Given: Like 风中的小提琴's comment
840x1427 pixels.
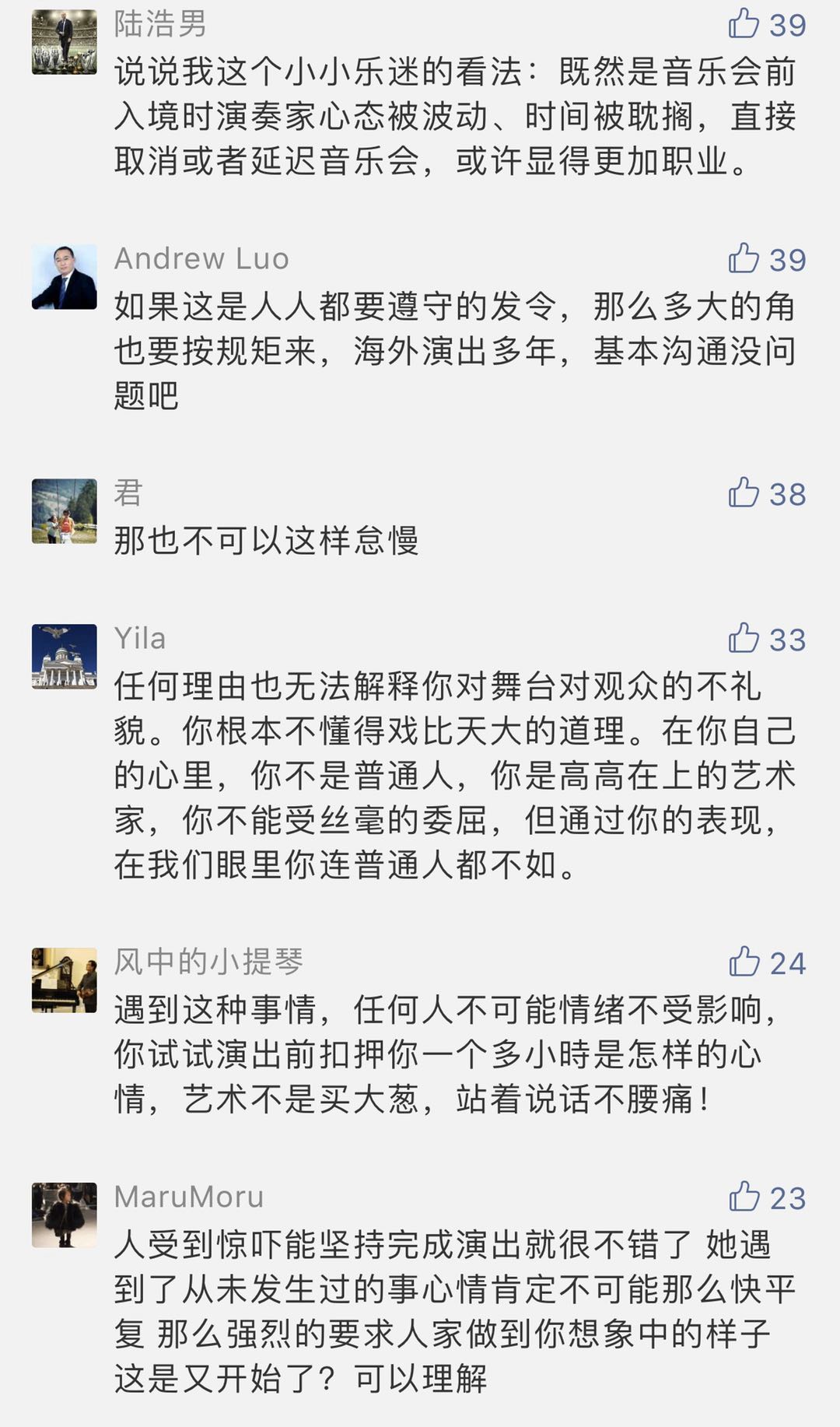Looking at the screenshot, I should [744, 962].
